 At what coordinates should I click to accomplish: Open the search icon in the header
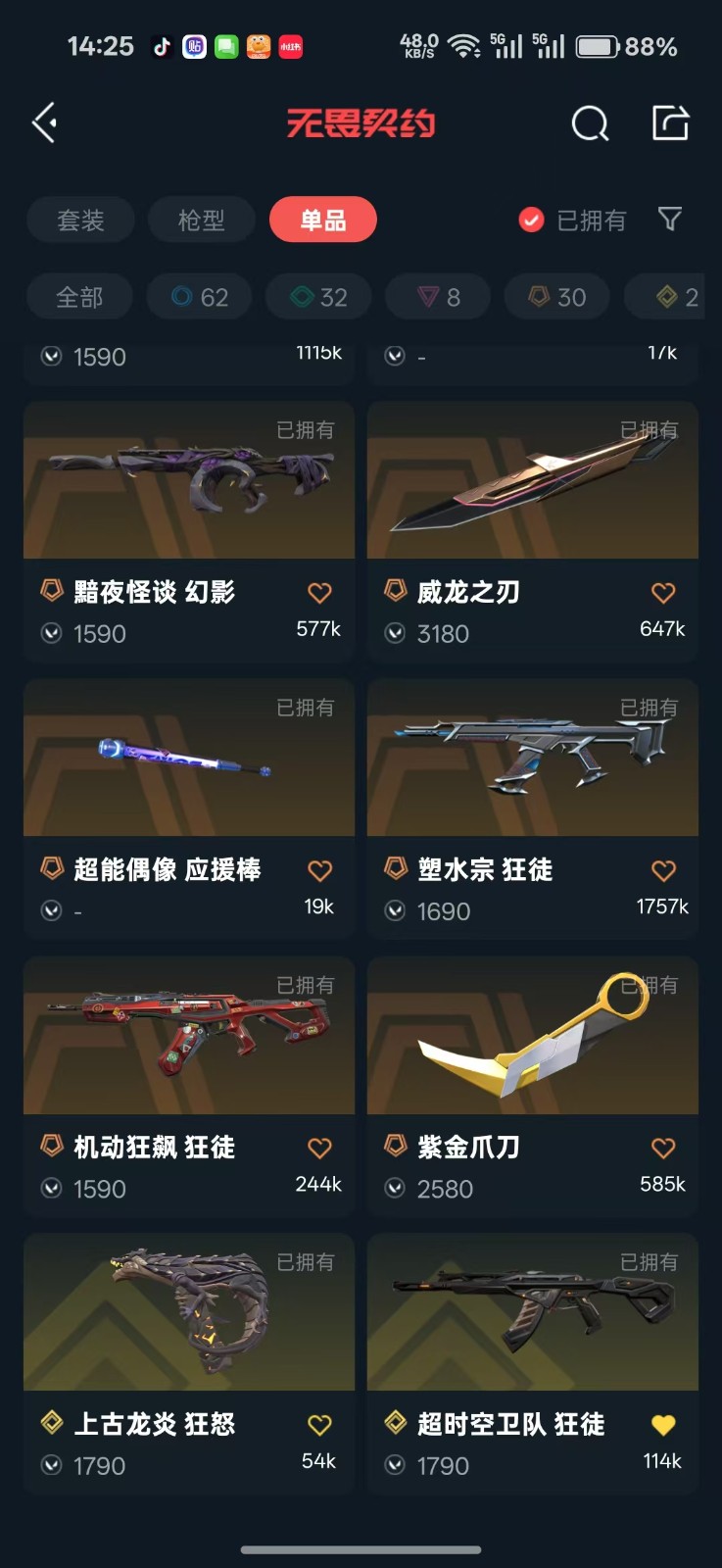[x=590, y=124]
